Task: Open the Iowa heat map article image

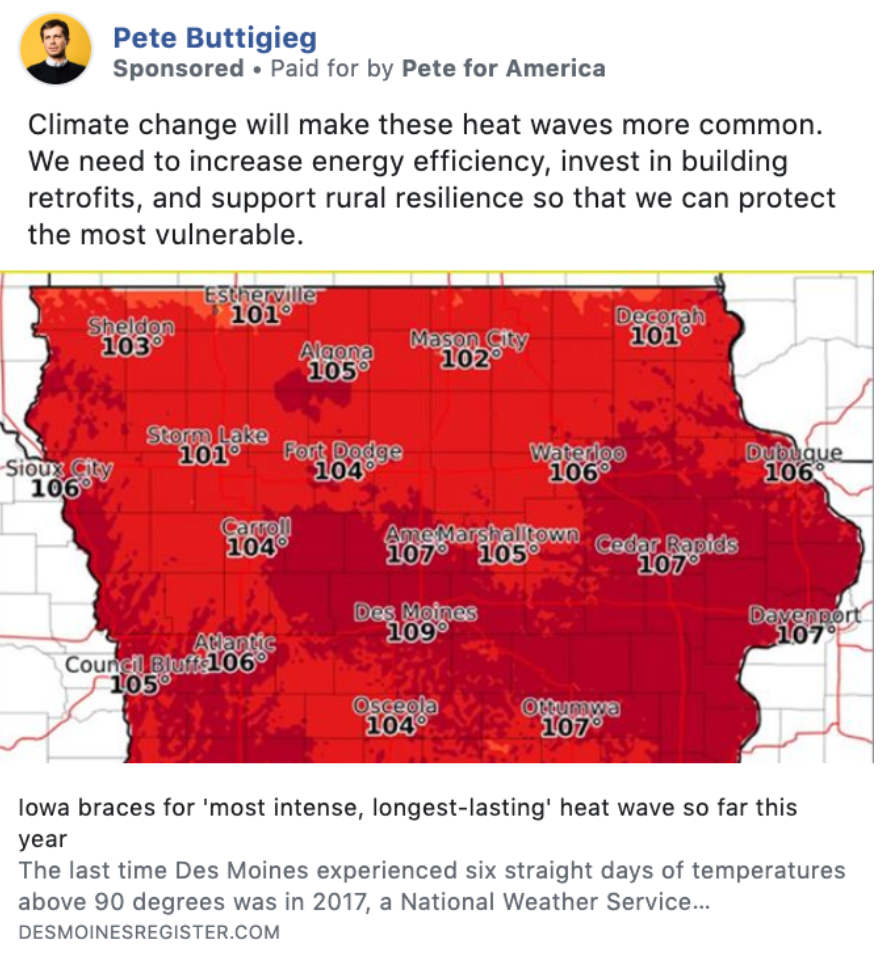Action: (x=437, y=517)
